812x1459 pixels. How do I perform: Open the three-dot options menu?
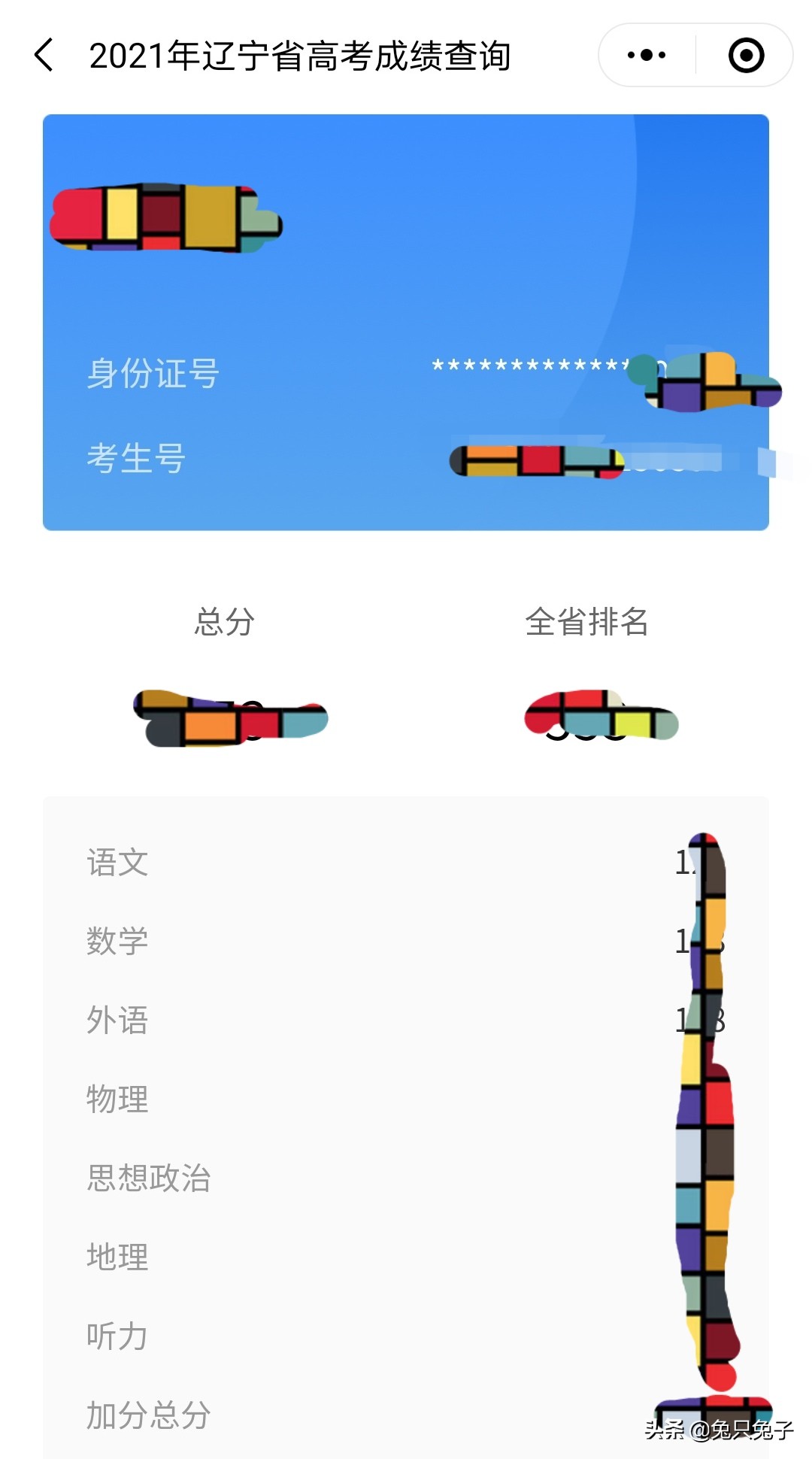tap(645, 53)
